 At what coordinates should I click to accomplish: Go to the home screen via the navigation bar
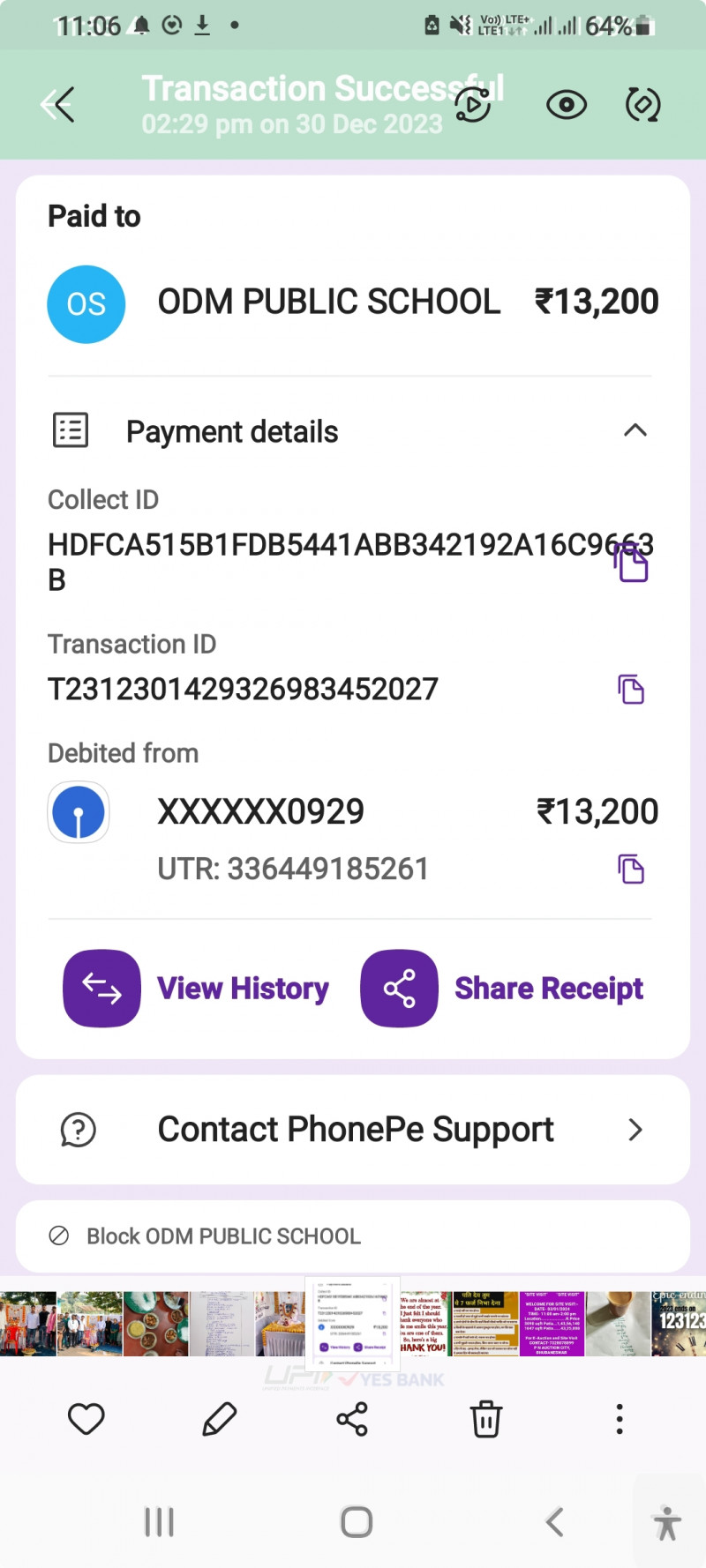357,1522
